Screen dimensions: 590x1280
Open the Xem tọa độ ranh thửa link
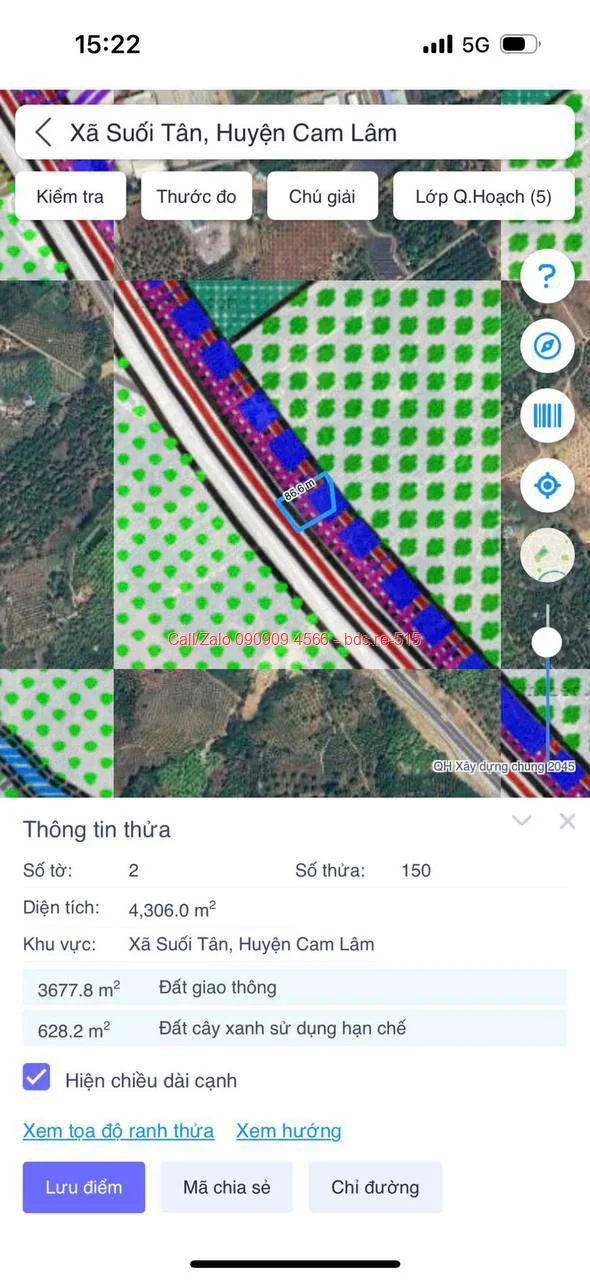[118, 1131]
